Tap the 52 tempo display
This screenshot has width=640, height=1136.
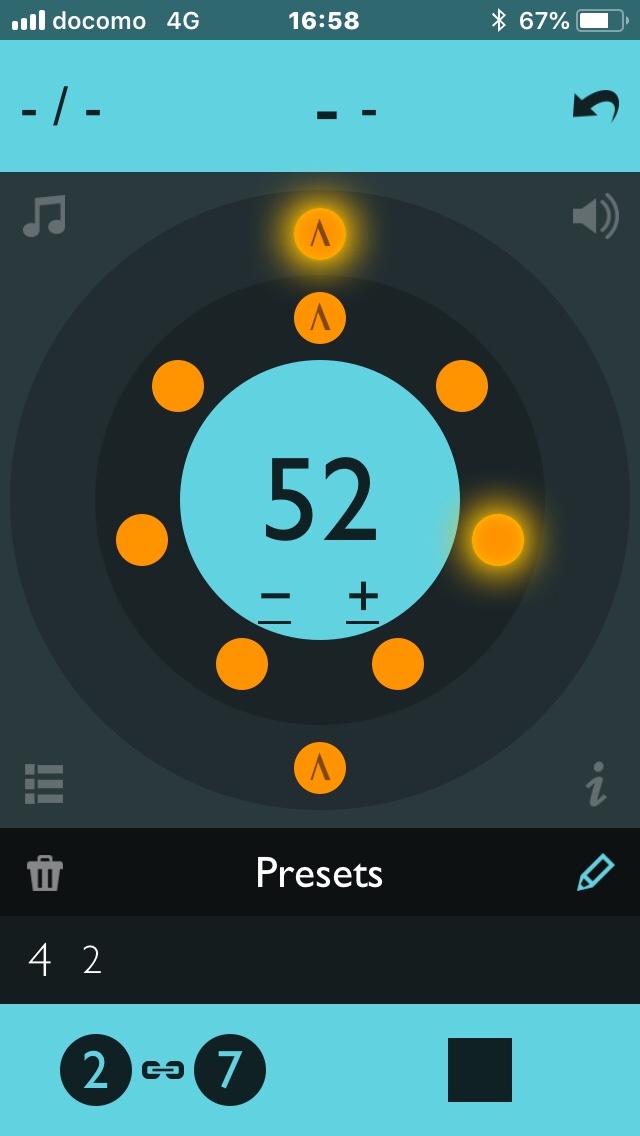tap(320, 500)
